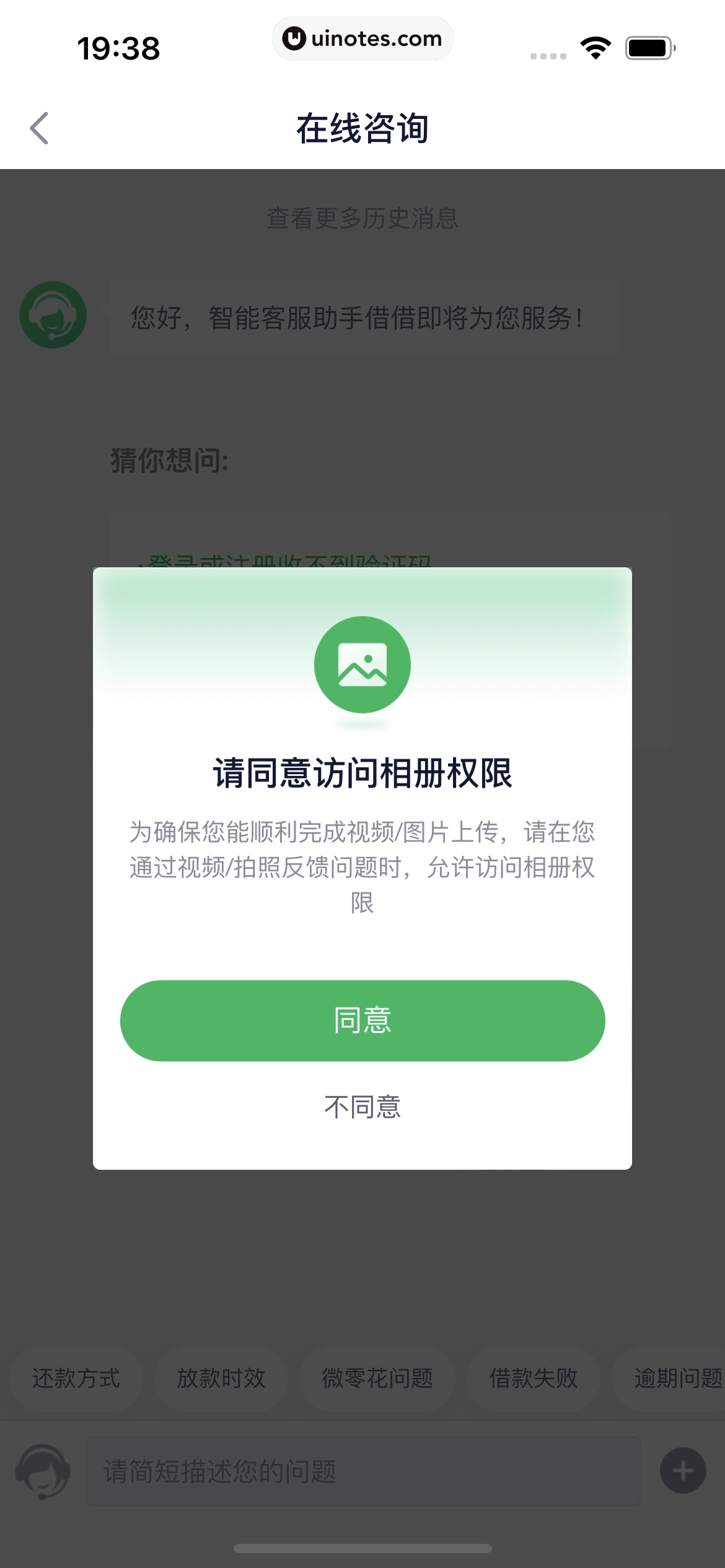The image size is (725, 1568).
Task: Click the Wi-Fi icon in status bar
Action: pos(595,47)
